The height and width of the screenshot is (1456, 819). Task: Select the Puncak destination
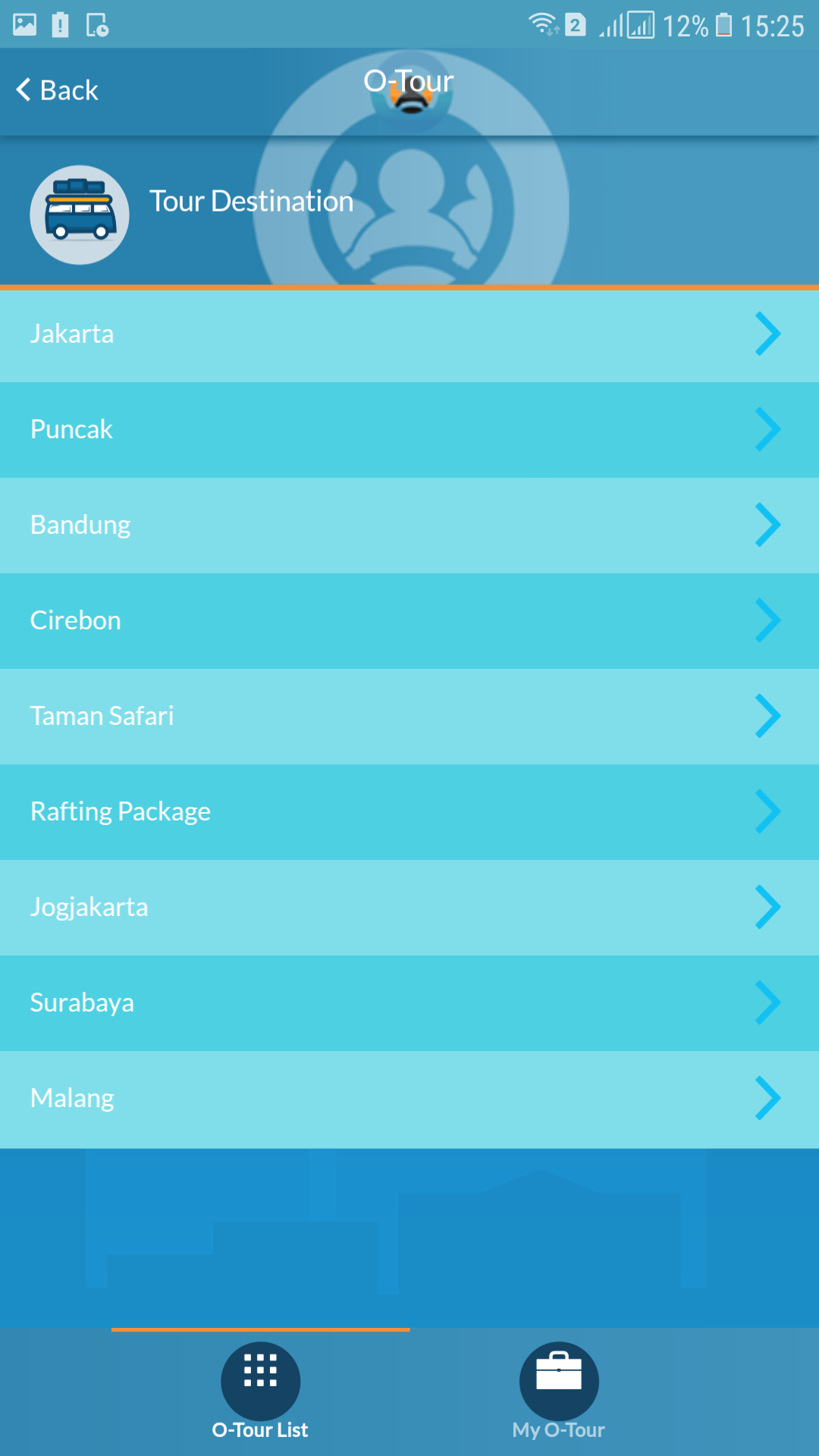pos(409,430)
